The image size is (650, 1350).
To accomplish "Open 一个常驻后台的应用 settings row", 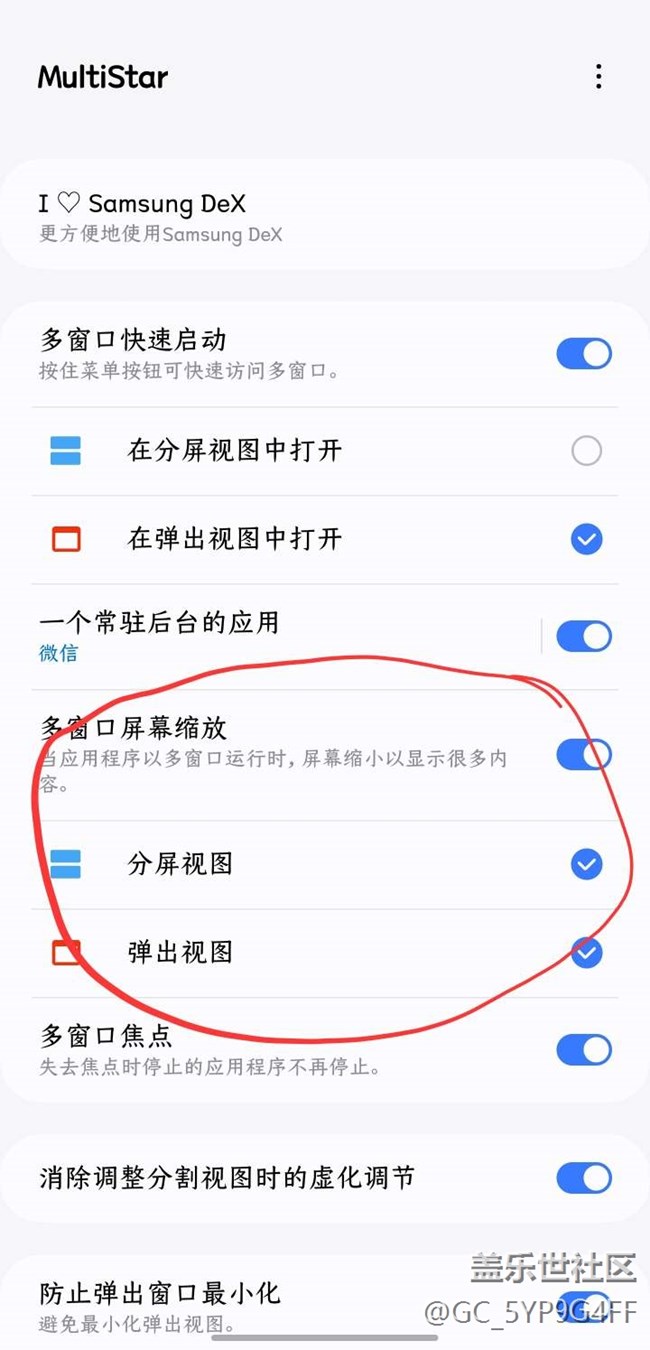I will click(x=286, y=636).
